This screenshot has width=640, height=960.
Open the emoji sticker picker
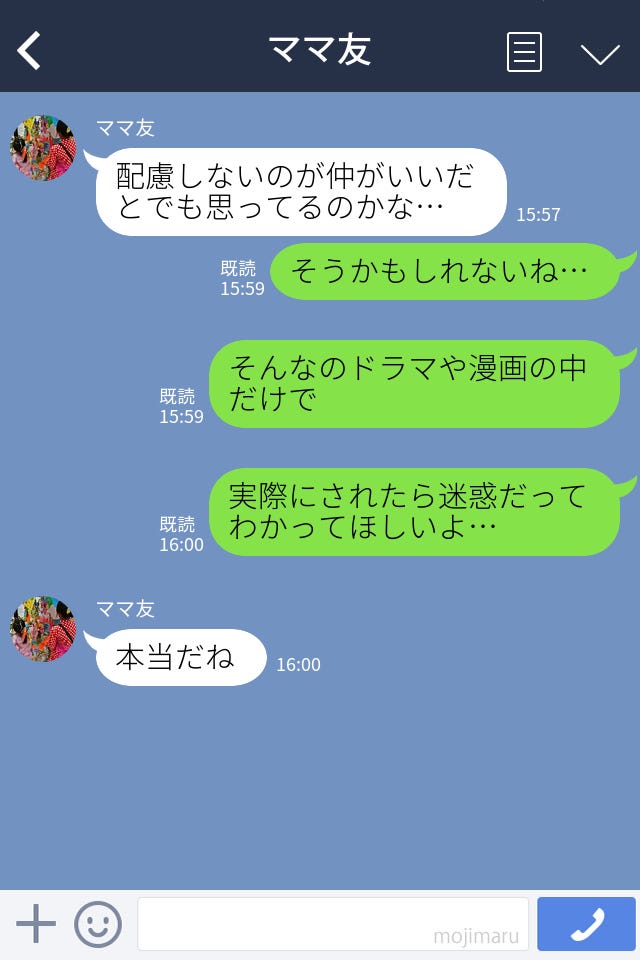tap(98, 924)
